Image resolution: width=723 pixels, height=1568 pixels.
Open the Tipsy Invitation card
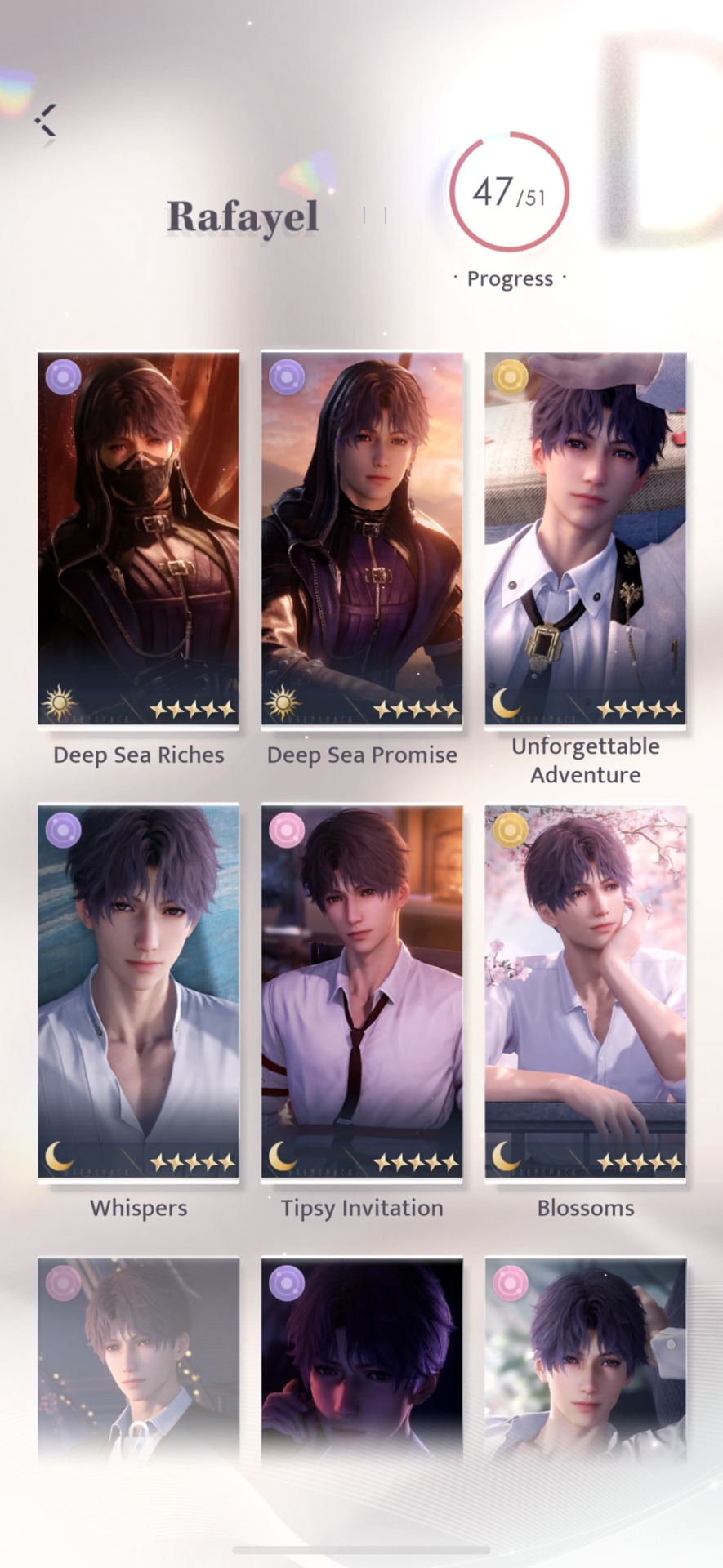tap(362, 992)
